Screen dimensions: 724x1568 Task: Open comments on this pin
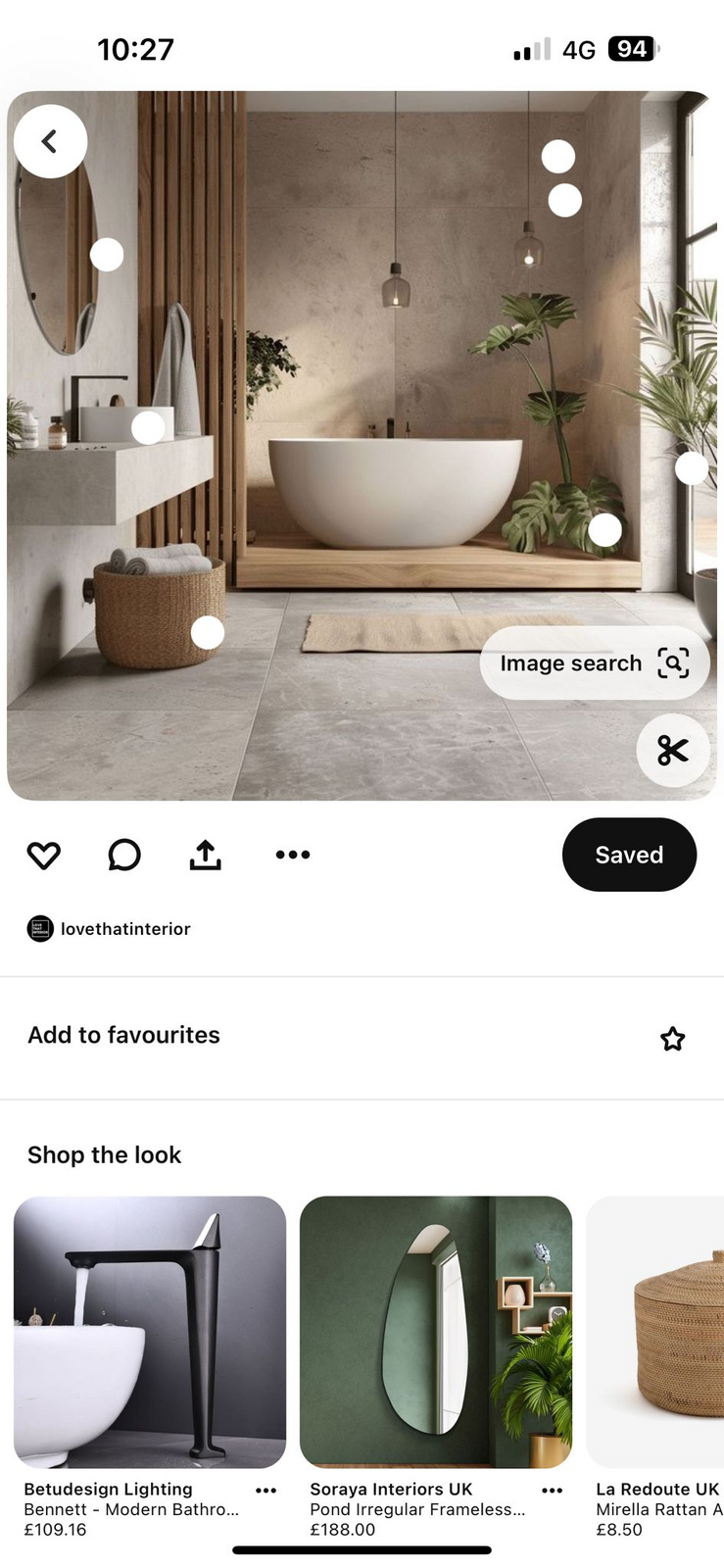tap(124, 855)
